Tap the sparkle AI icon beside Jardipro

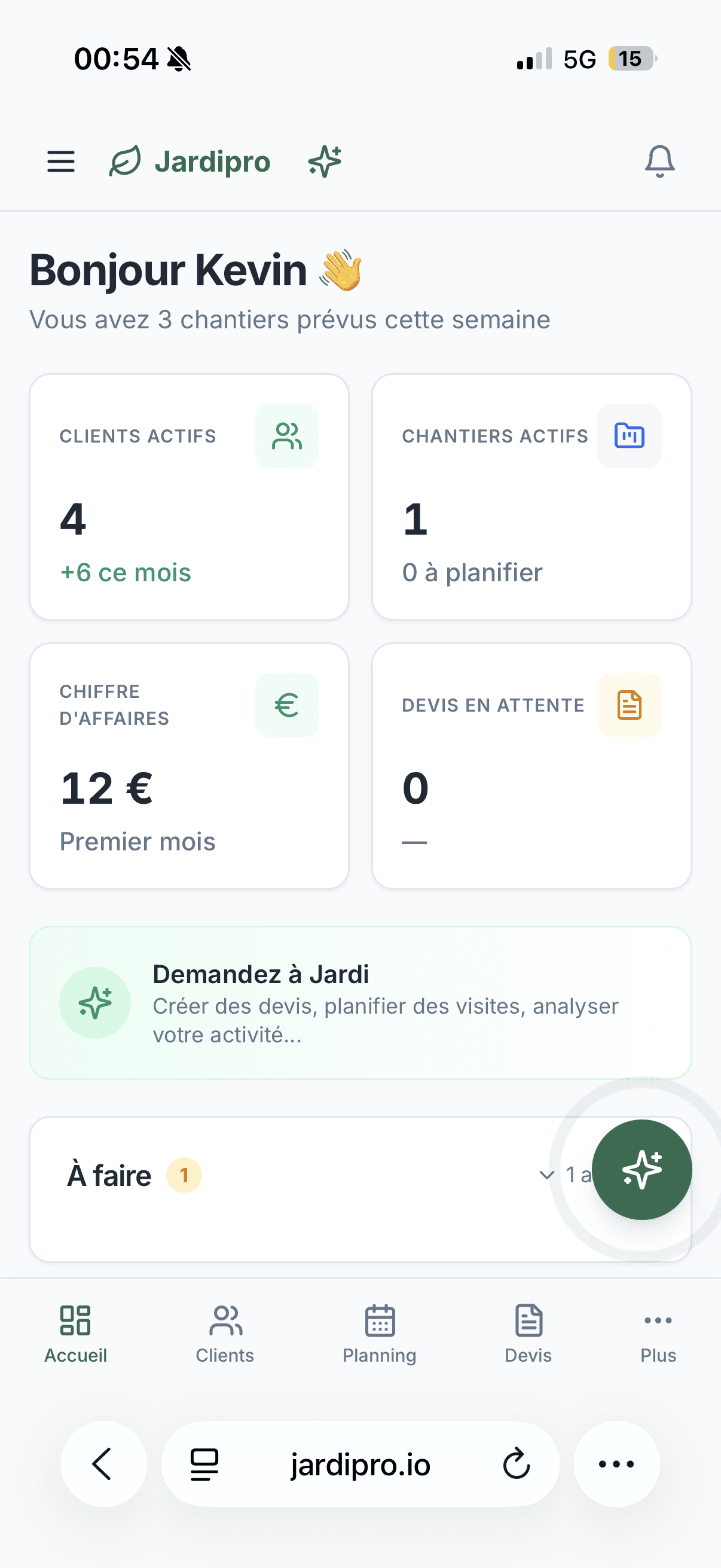click(x=324, y=161)
